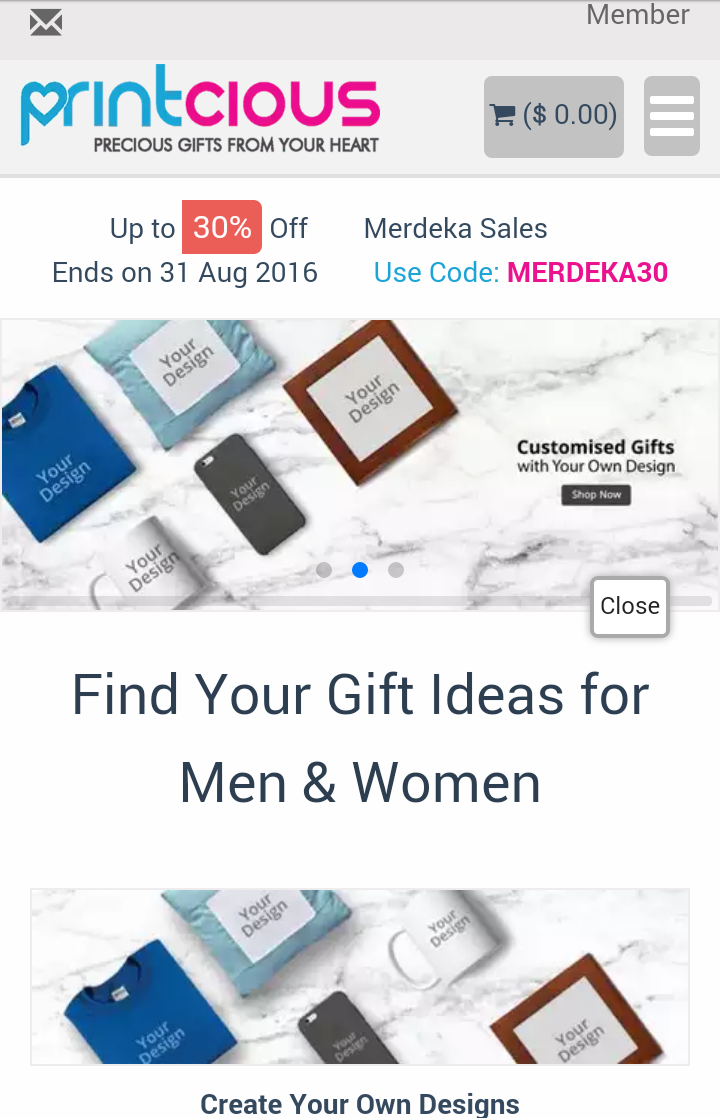The width and height of the screenshot is (720, 1118).
Task: Open the hamburger navigation menu
Action: pos(671,116)
